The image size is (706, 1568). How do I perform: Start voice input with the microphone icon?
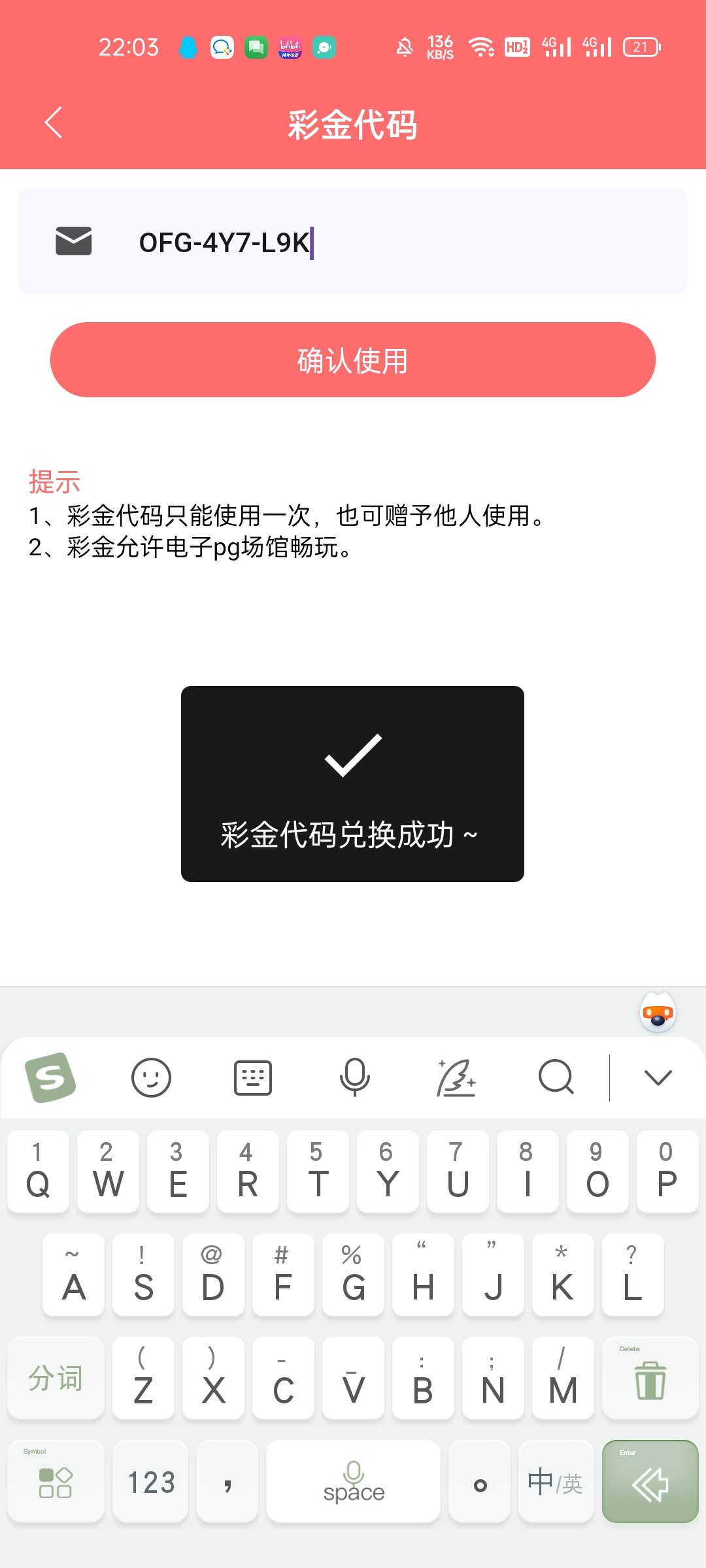point(354,1077)
